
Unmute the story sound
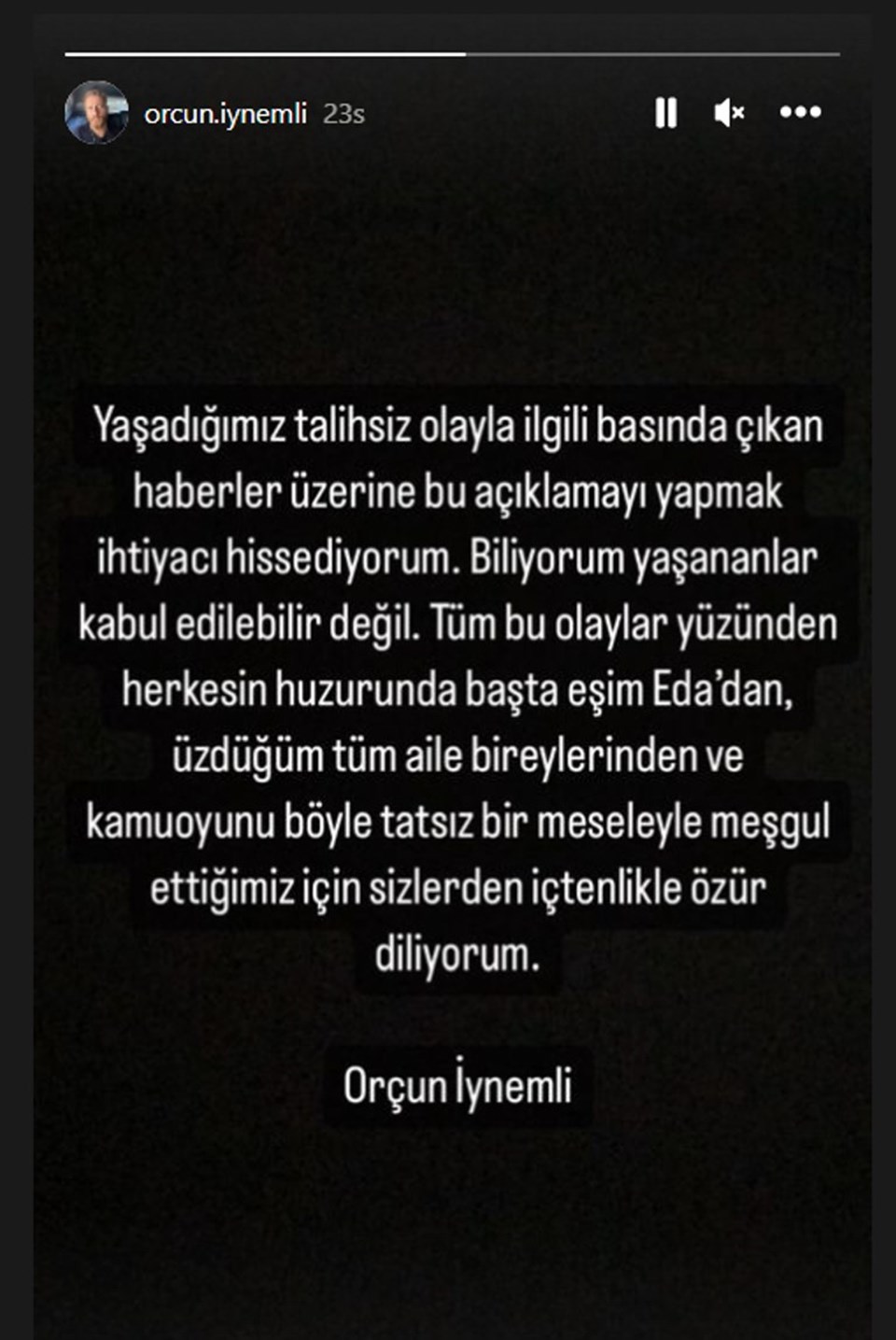point(729,113)
